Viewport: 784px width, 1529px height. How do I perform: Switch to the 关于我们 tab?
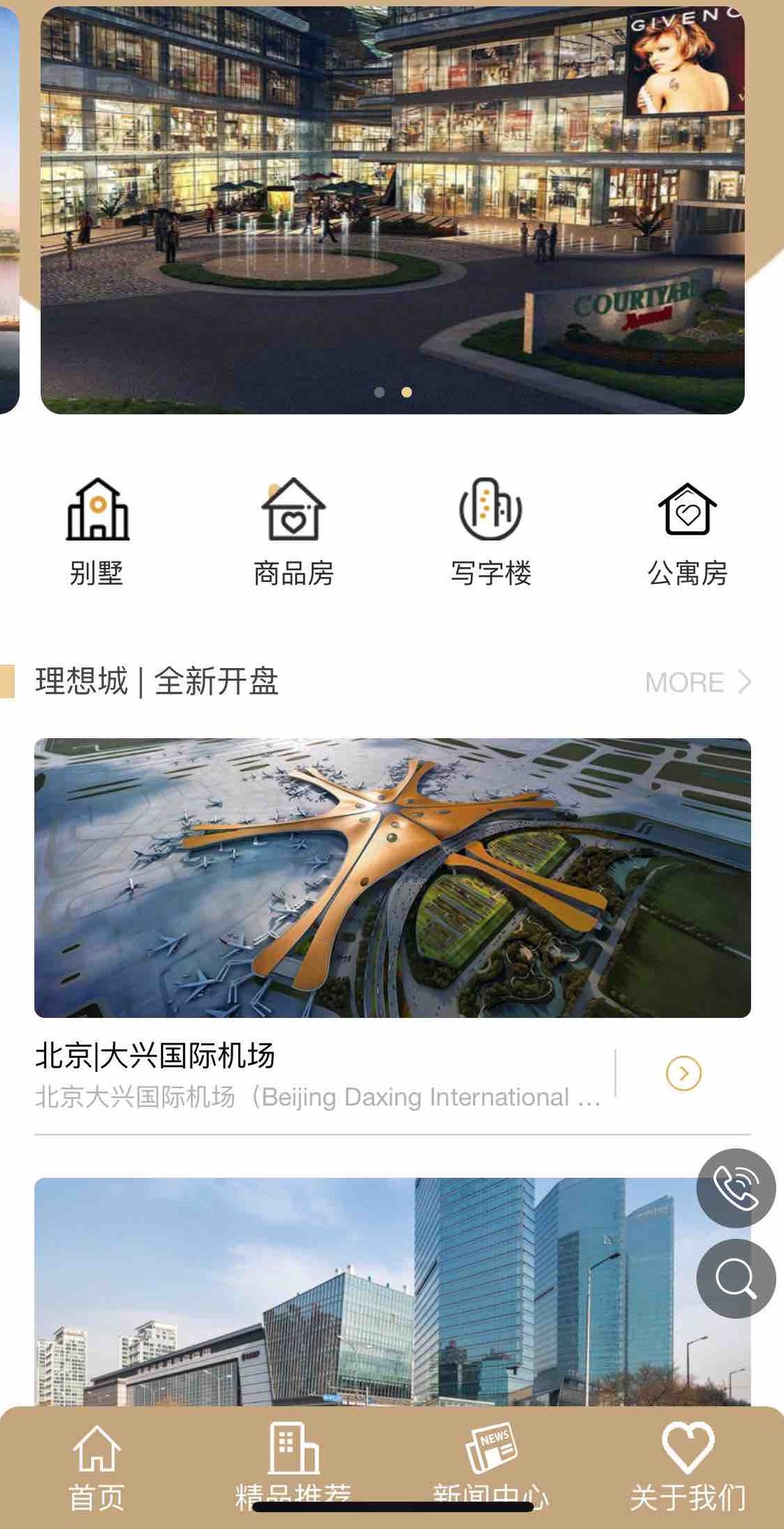click(x=687, y=1467)
